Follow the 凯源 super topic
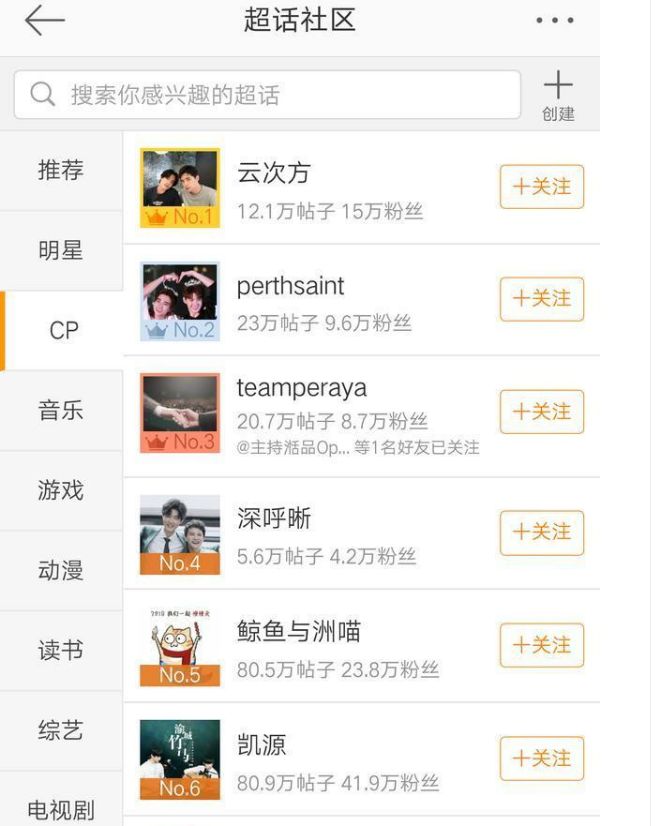 [x=542, y=759]
